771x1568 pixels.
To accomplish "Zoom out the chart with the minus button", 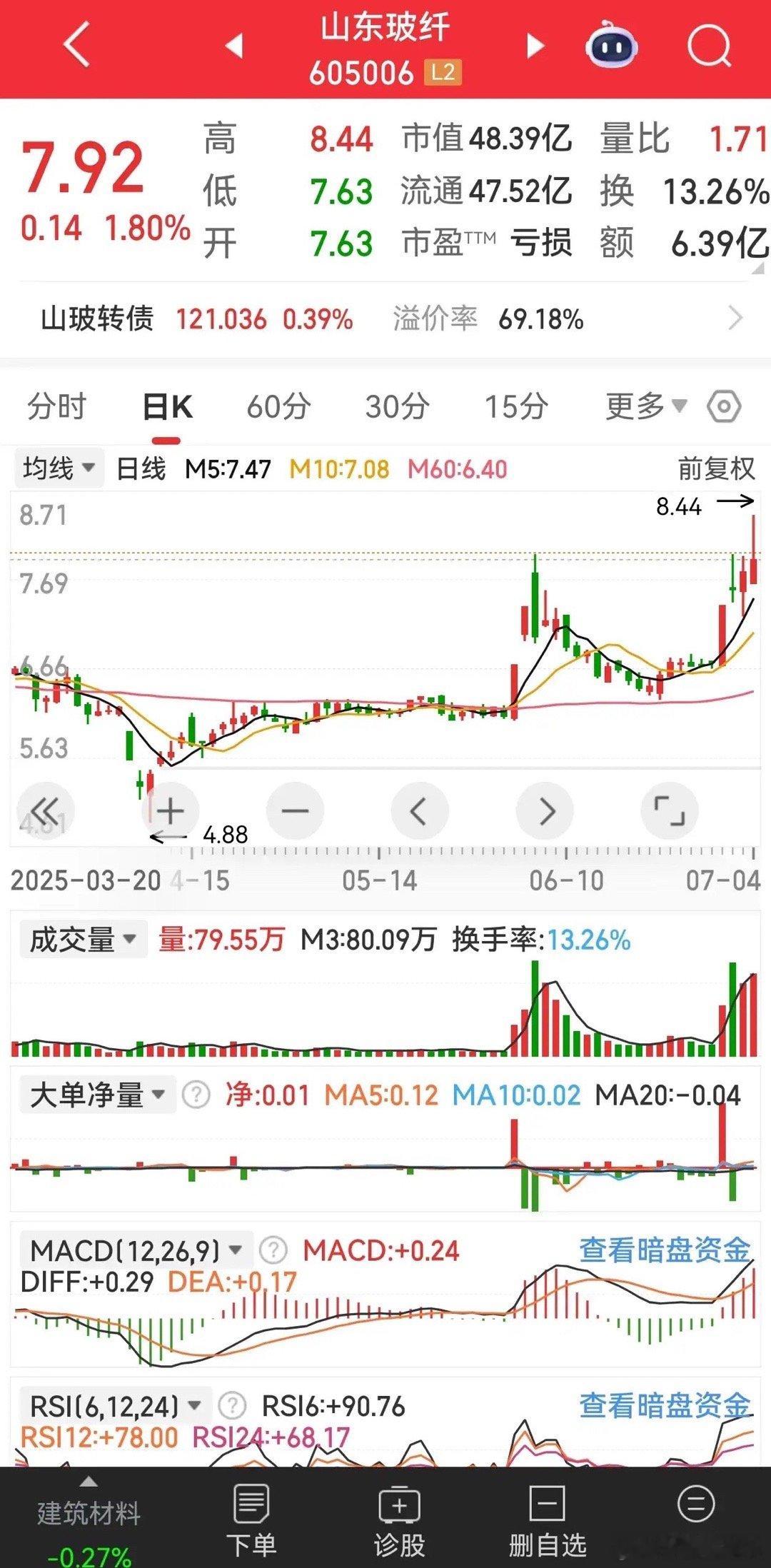I will click(295, 811).
